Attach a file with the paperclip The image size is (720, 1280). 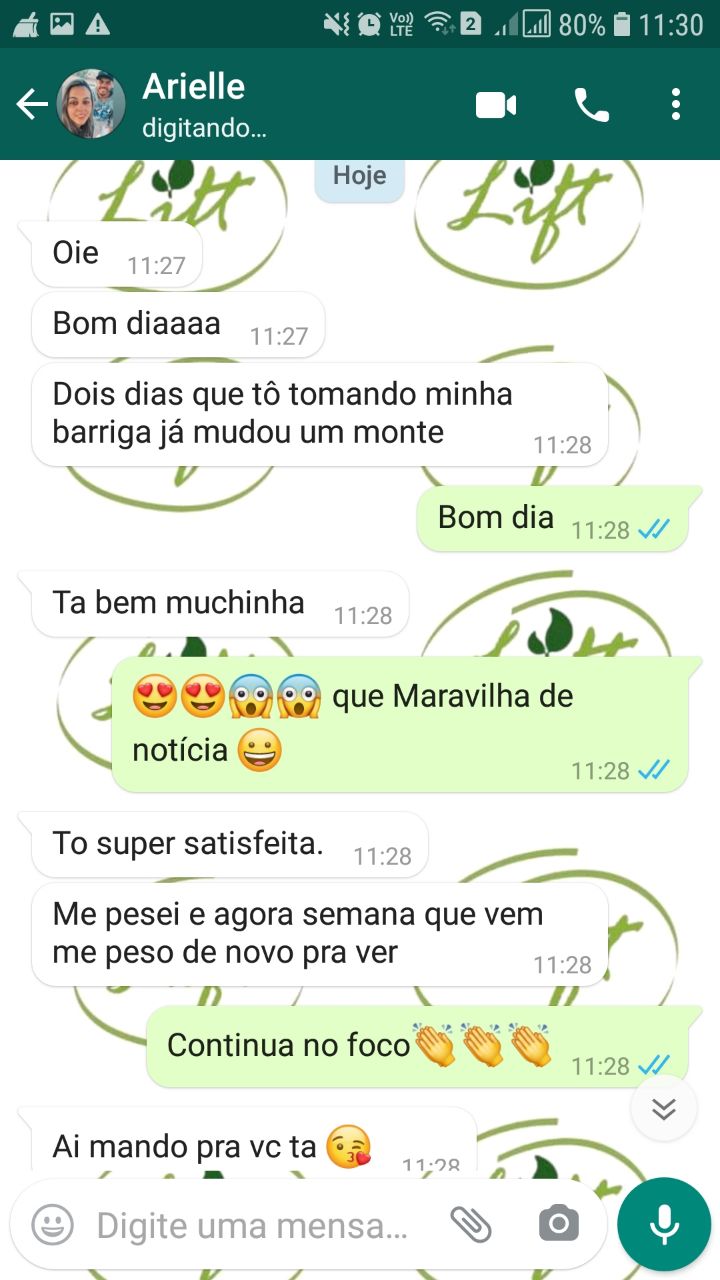click(x=470, y=1224)
